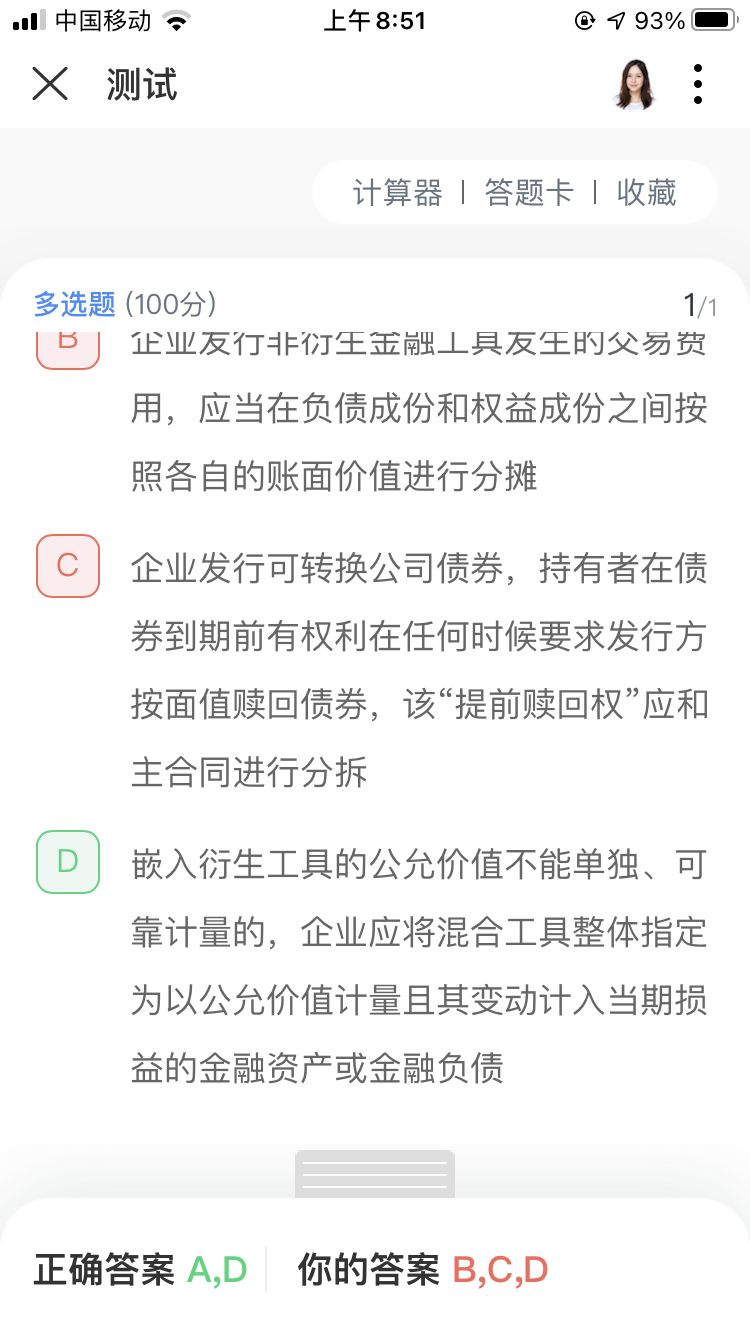The image size is (750, 1334).
Task: Select answer option D
Action: click(x=68, y=862)
